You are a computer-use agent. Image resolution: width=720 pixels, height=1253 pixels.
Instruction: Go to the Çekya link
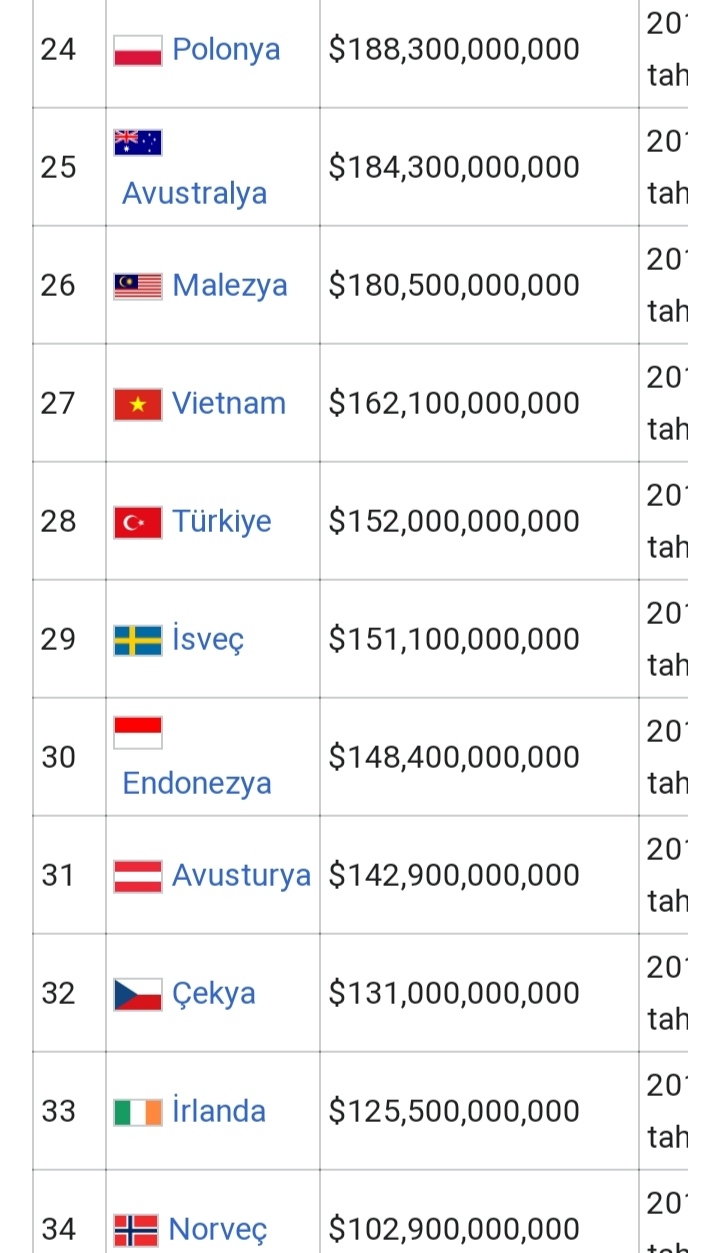(x=213, y=993)
